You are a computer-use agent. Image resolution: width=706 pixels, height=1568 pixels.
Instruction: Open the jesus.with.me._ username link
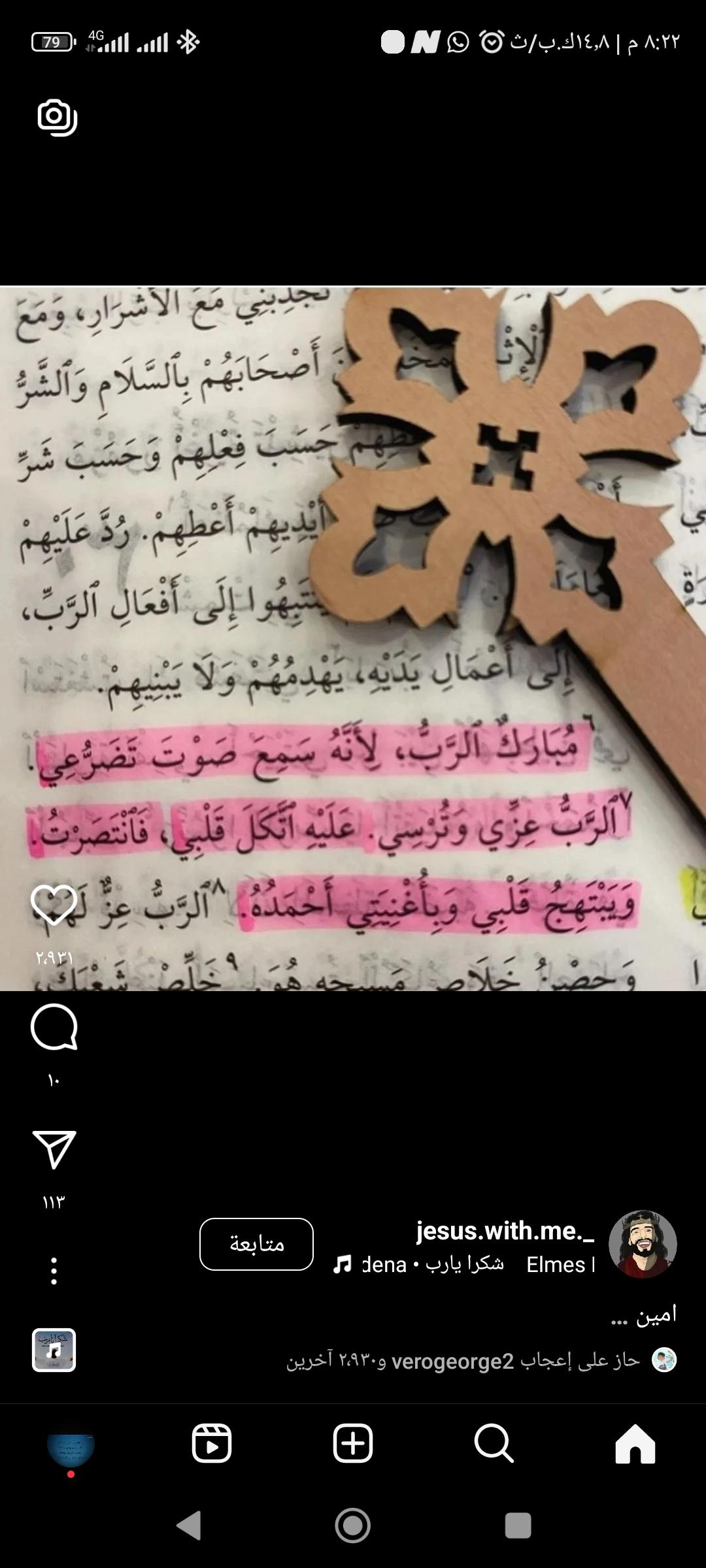[505, 1231]
